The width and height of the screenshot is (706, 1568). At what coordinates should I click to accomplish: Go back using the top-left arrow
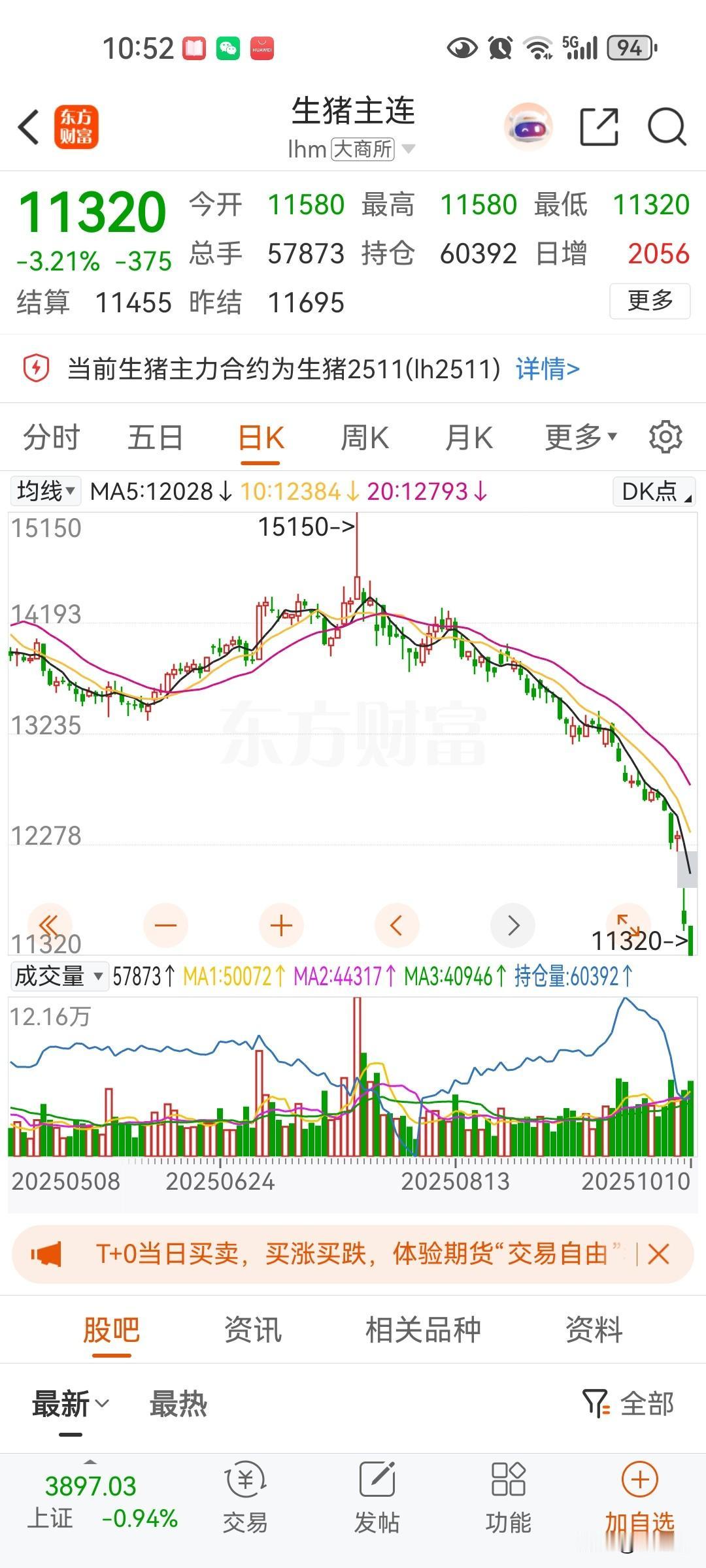(x=29, y=127)
